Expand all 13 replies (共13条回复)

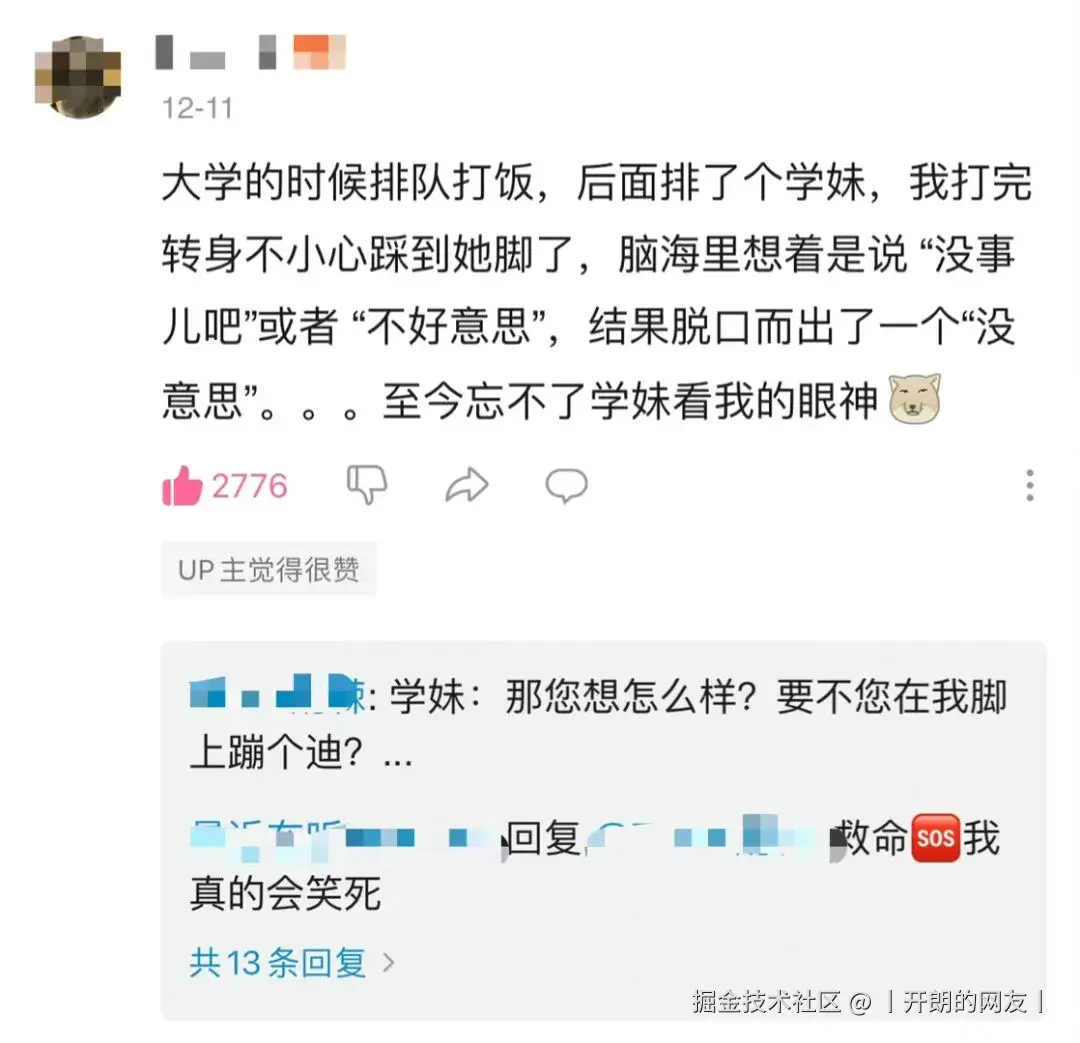(x=292, y=963)
